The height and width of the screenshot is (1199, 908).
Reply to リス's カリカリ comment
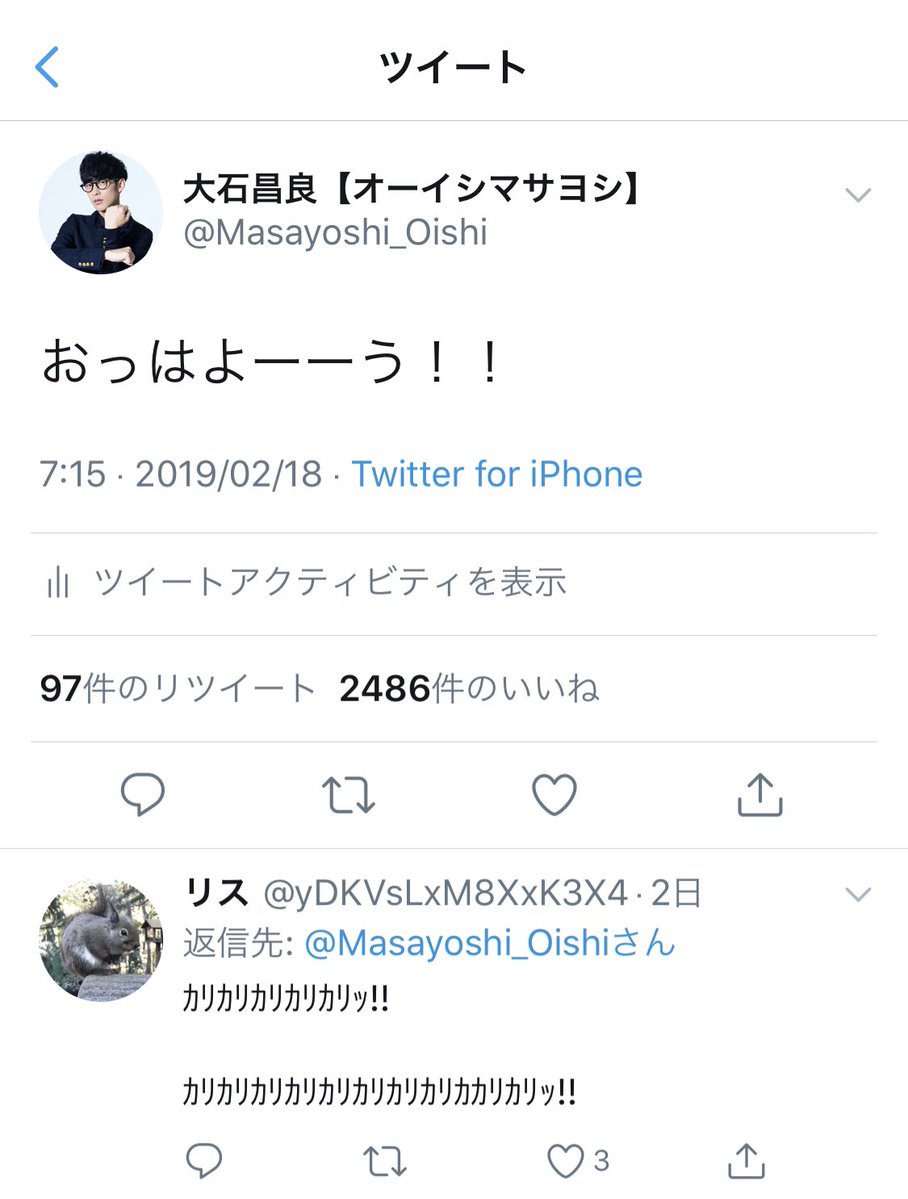[205, 1161]
